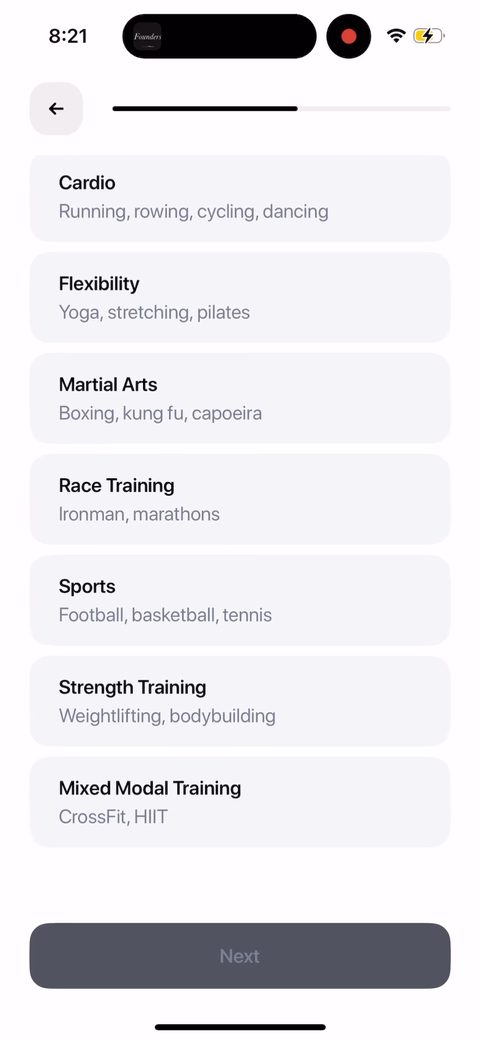Screen dimensions: 480x1040
Task: Select the Cardio workout option
Action: point(240,198)
